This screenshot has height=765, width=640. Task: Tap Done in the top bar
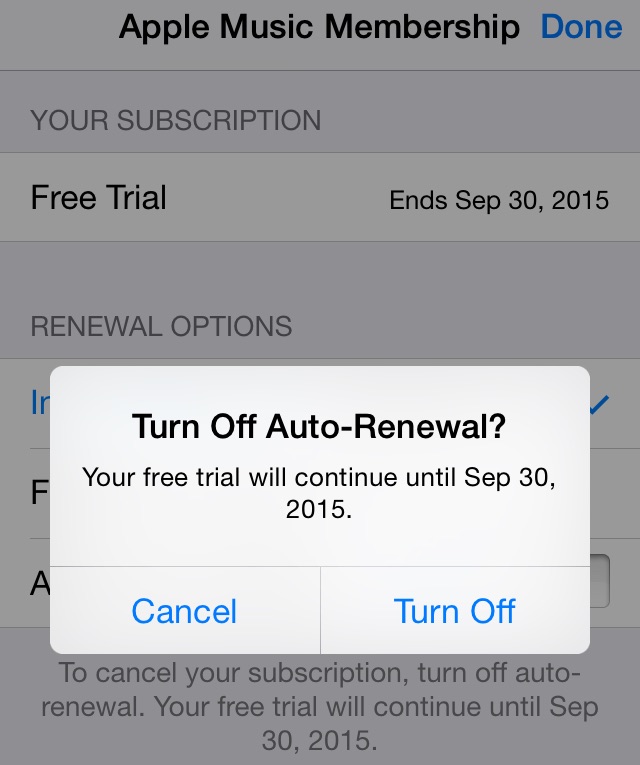pyautogui.click(x=581, y=27)
